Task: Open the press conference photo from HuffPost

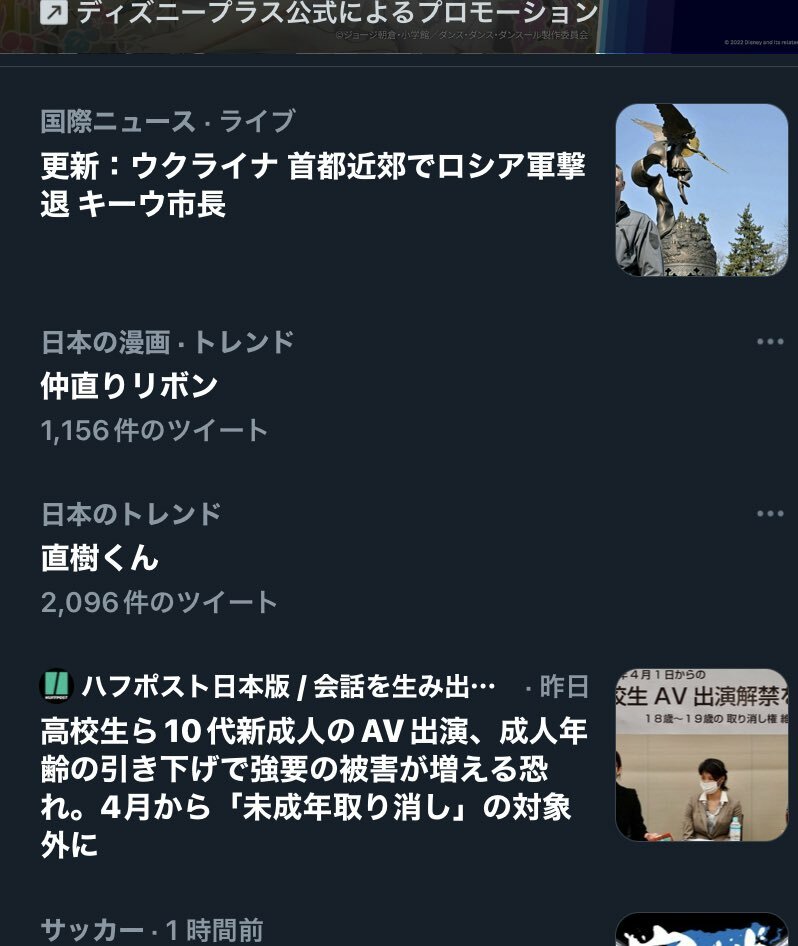Action: coord(701,755)
